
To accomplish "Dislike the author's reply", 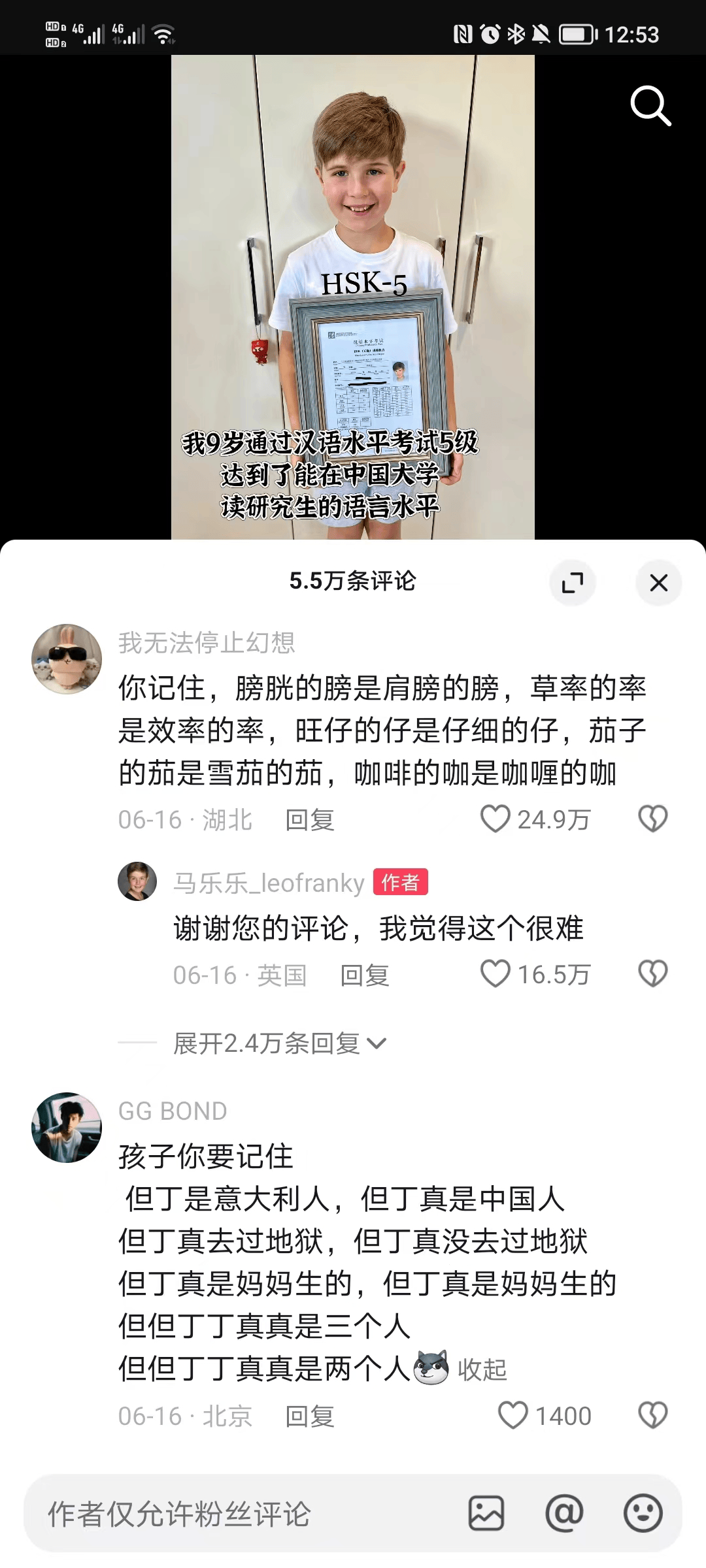I will (652, 974).
